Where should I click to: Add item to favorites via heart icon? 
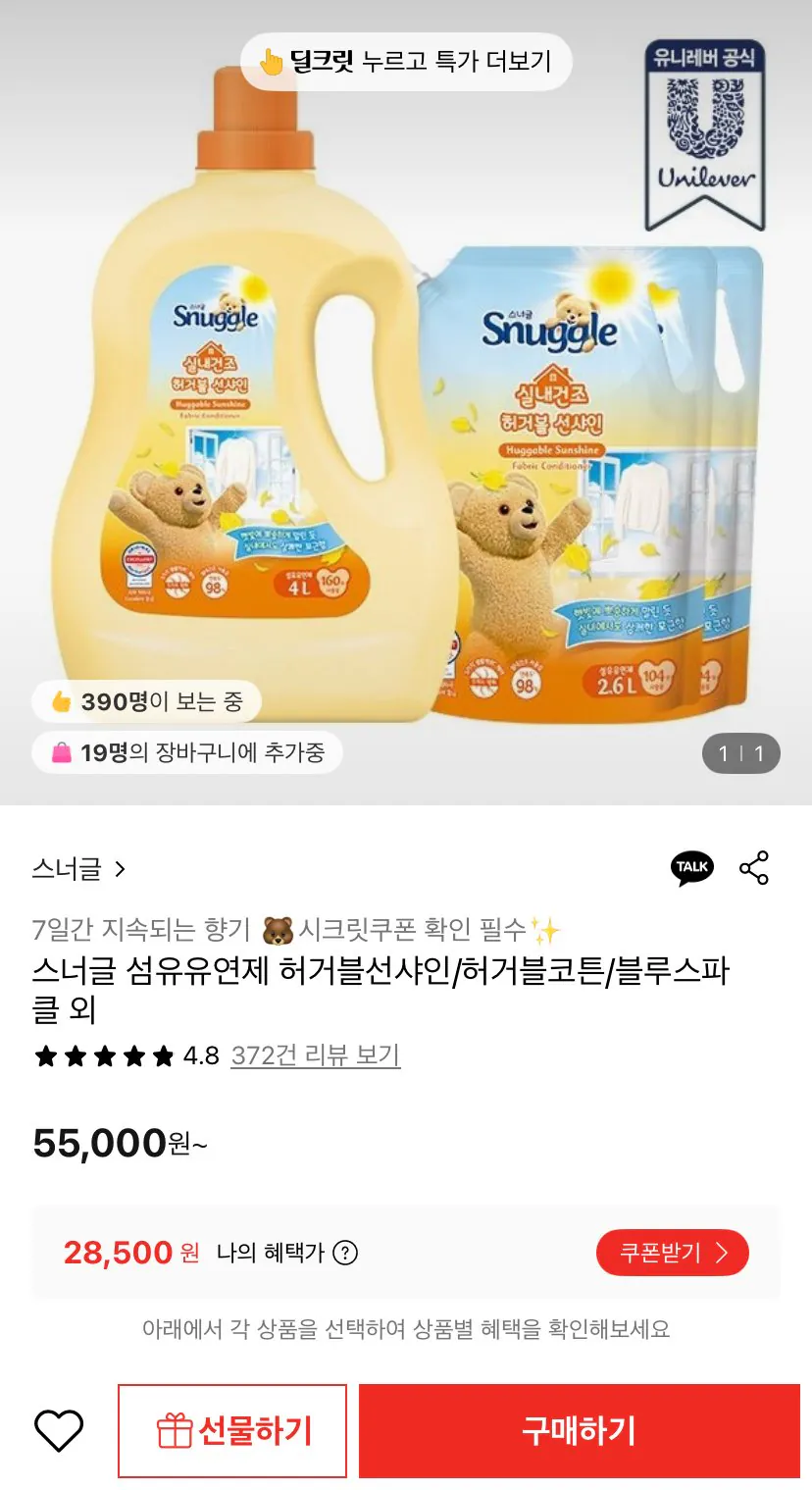(58, 1430)
